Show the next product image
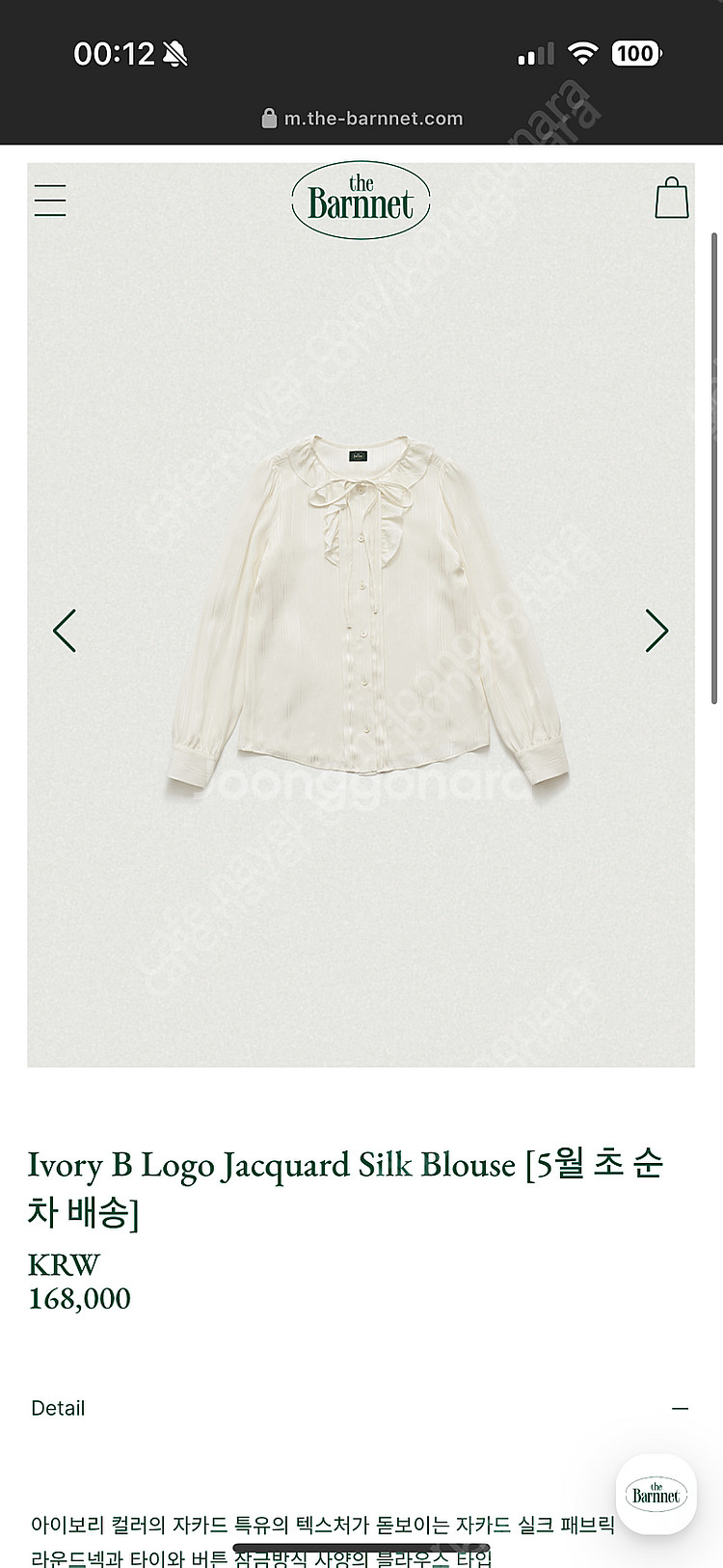Image resolution: width=723 pixels, height=1568 pixels. coord(656,631)
